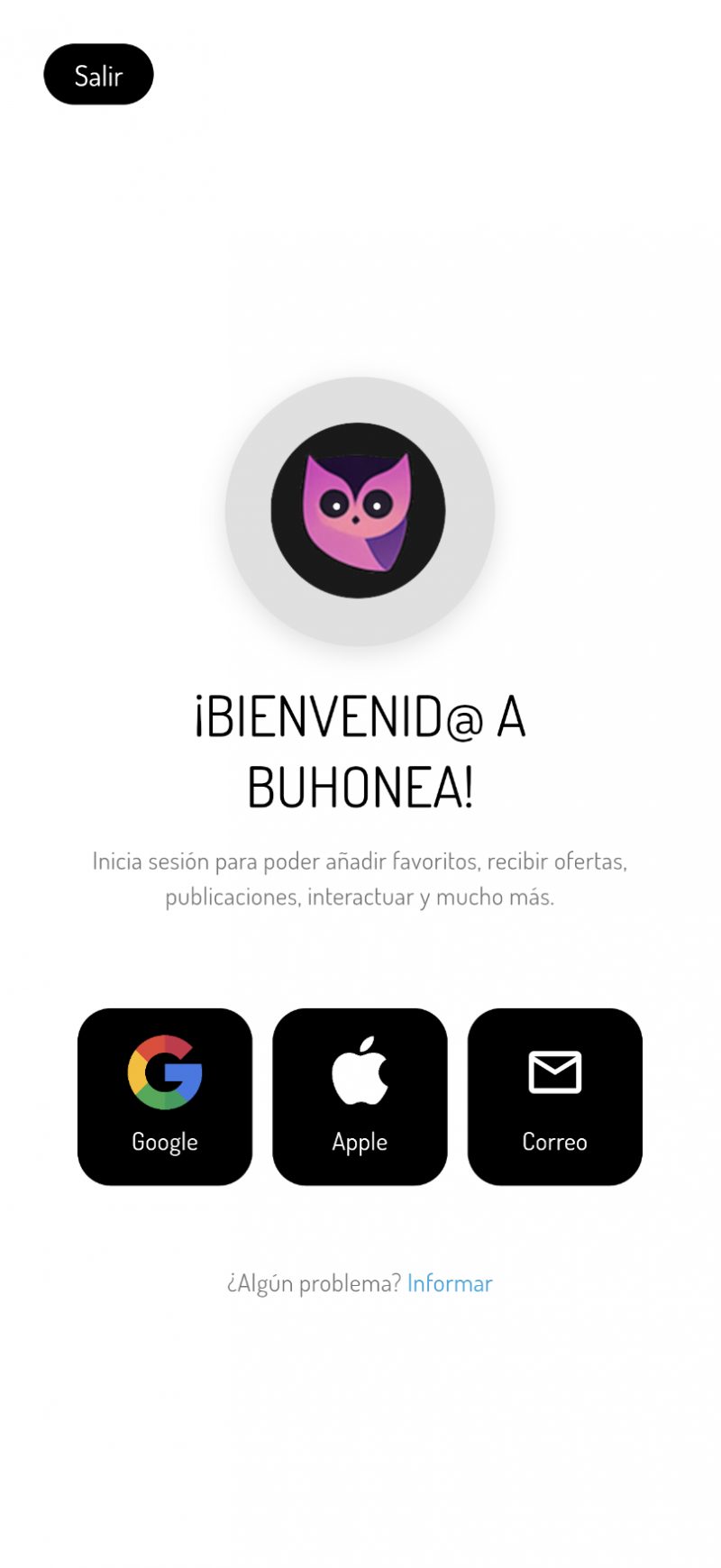Open Google sign-in via its label
The height and width of the screenshot is (1568, 721).
(x=164, y=1142)
